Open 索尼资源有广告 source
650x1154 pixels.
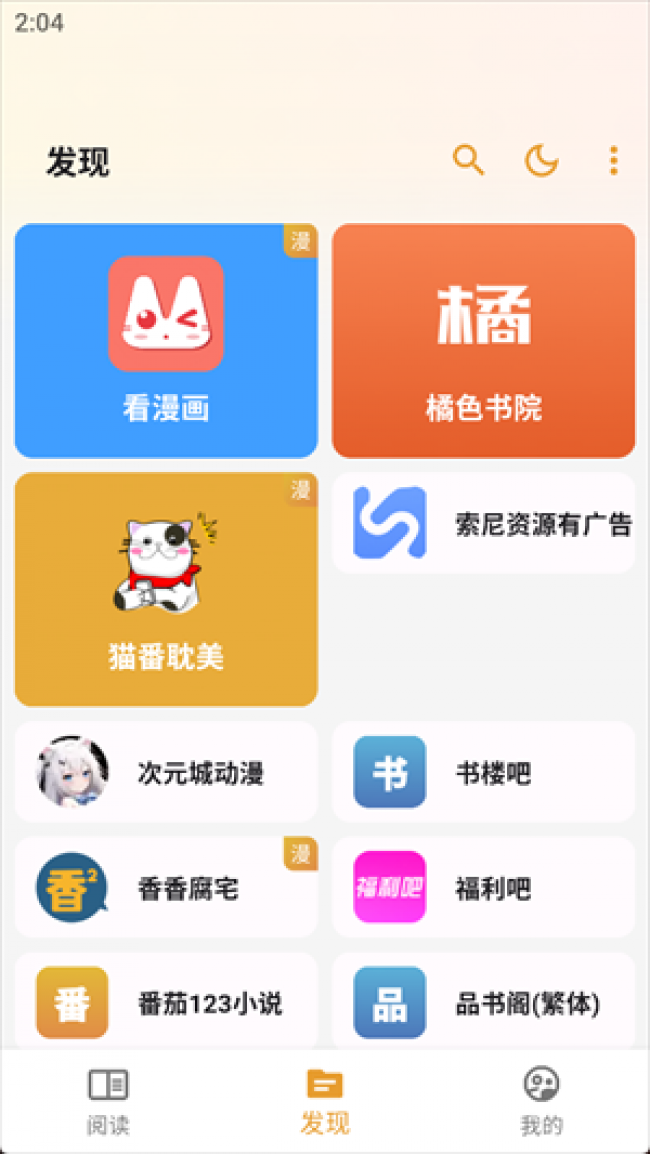pos(483,523)
